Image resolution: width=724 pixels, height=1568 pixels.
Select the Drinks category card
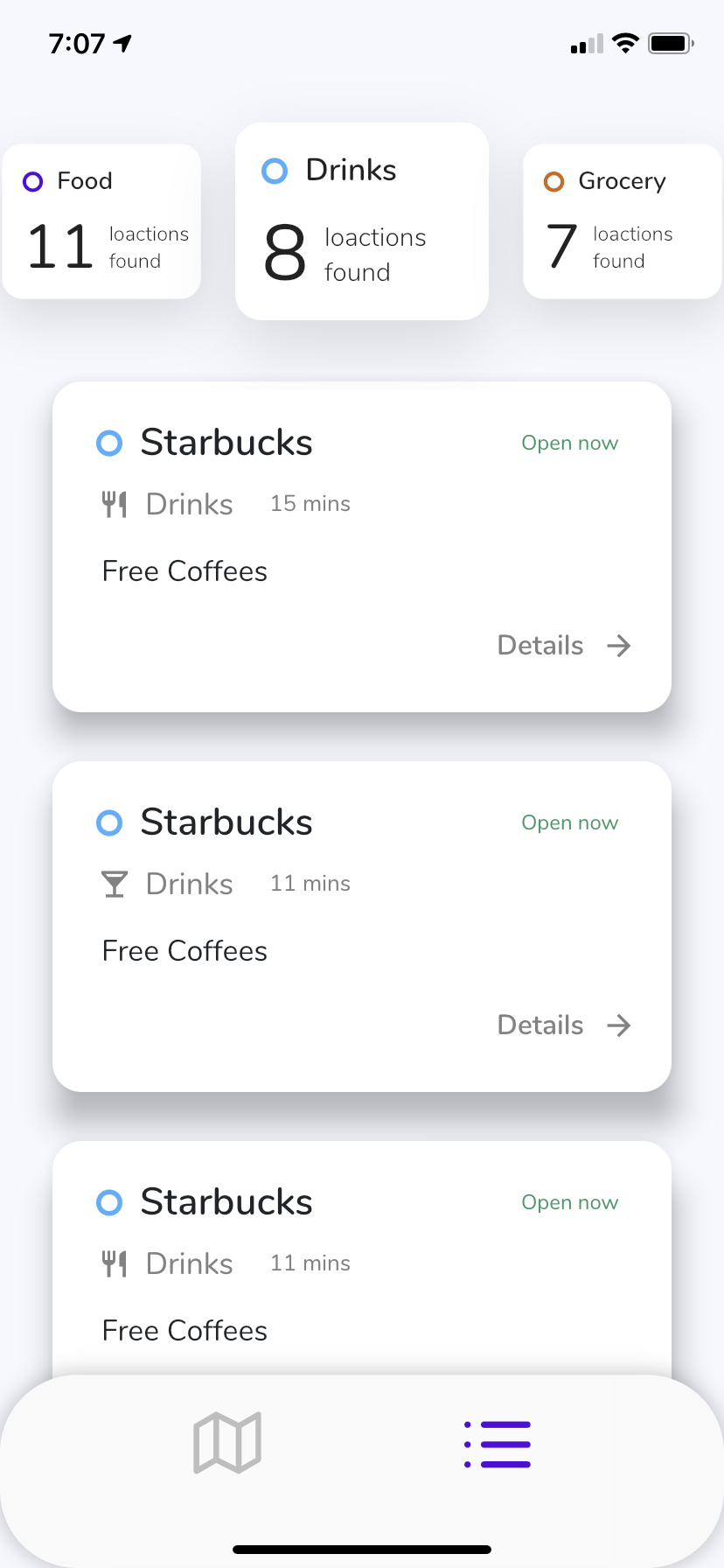pos(361,221)
